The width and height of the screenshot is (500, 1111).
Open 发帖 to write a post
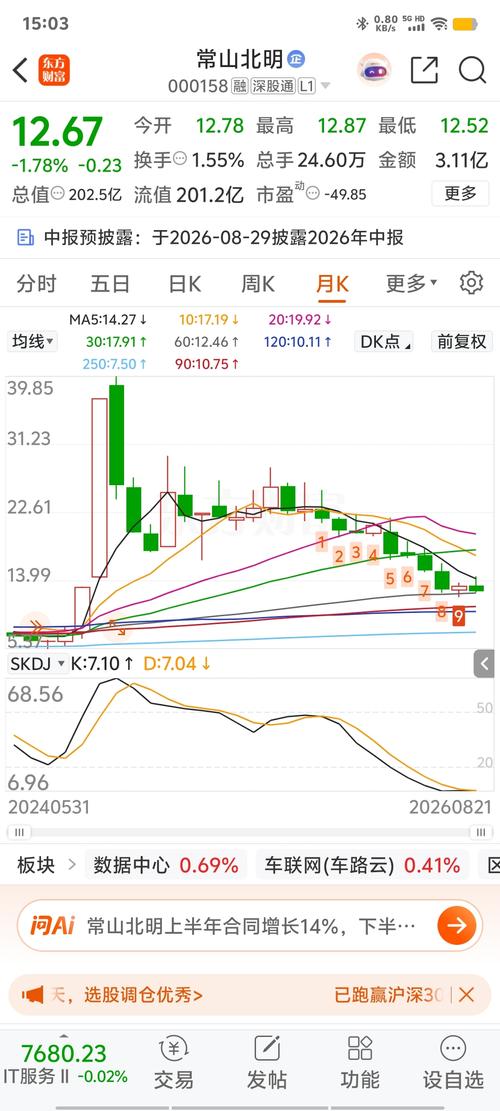click(x=267, y=1063)
